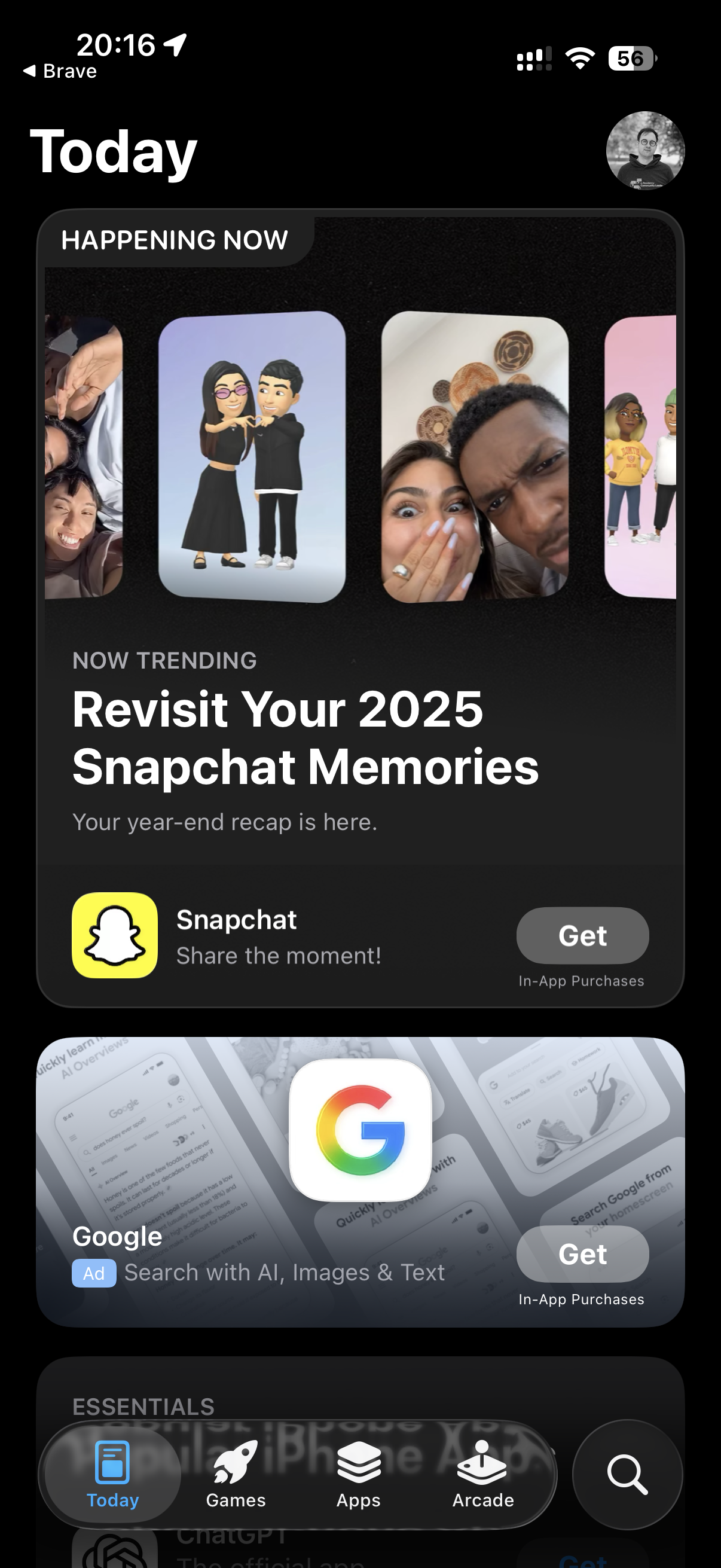
Task: Get the Google app
Action: (582, 1254)
